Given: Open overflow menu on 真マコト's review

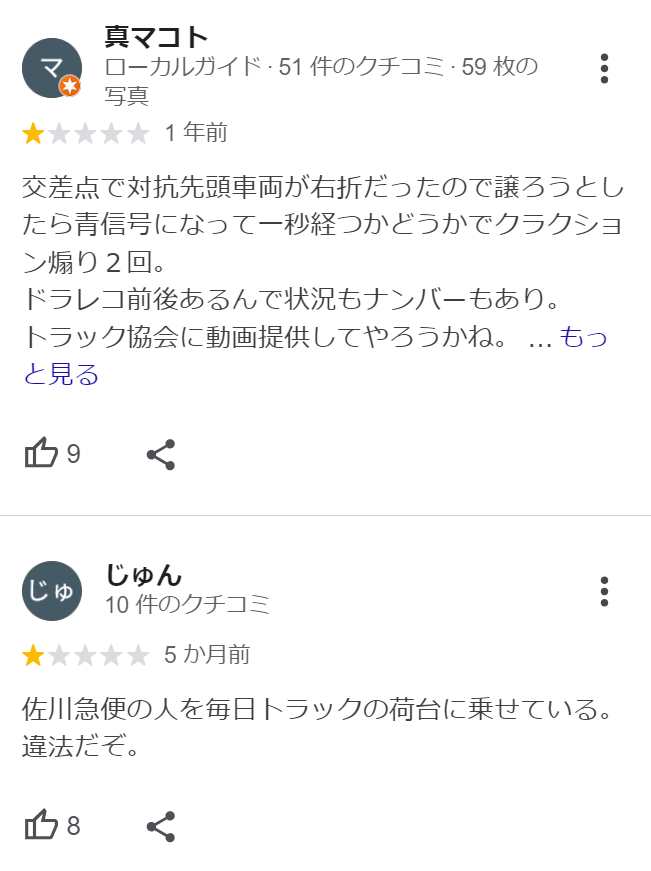Looking at the screenshot, I should pos(604,68).
